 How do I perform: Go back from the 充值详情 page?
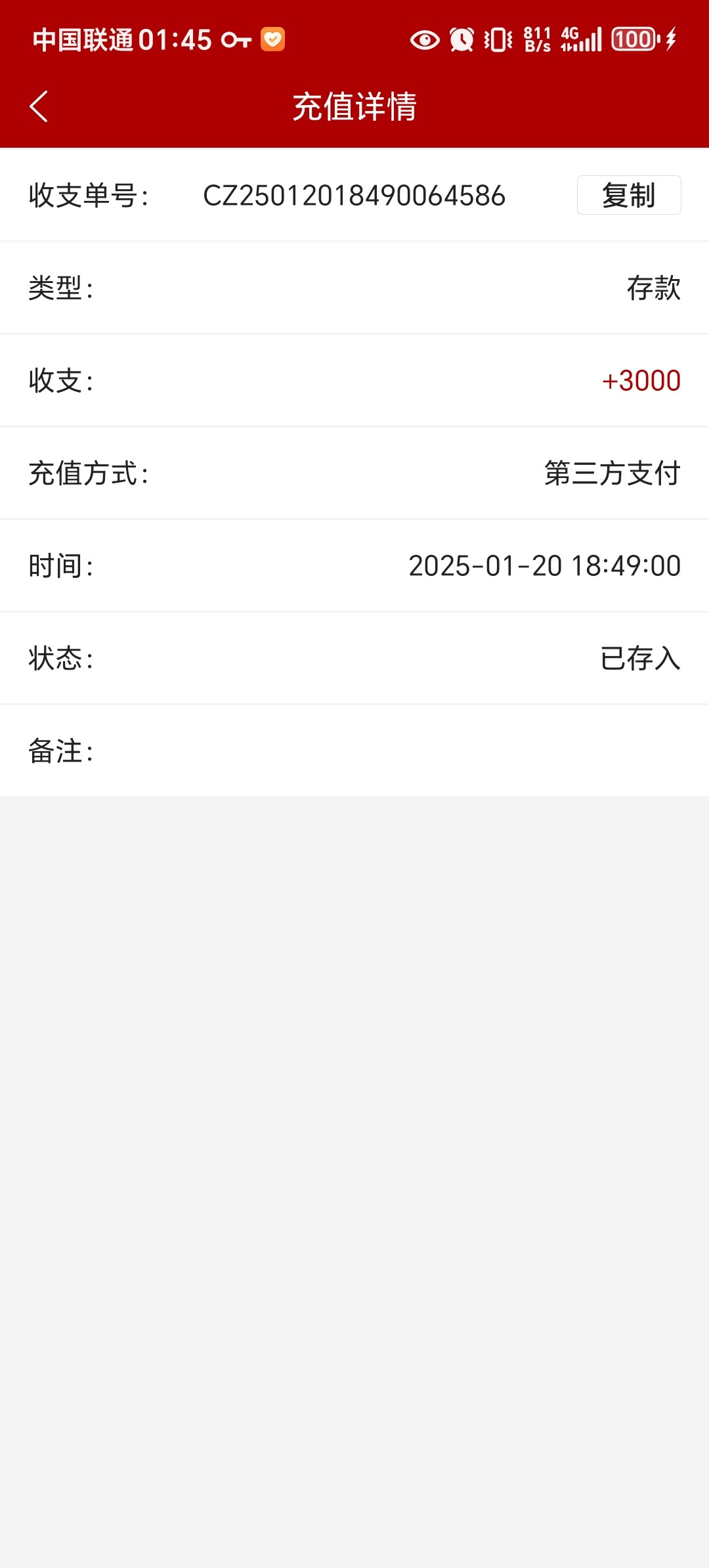tap(39, 106)
